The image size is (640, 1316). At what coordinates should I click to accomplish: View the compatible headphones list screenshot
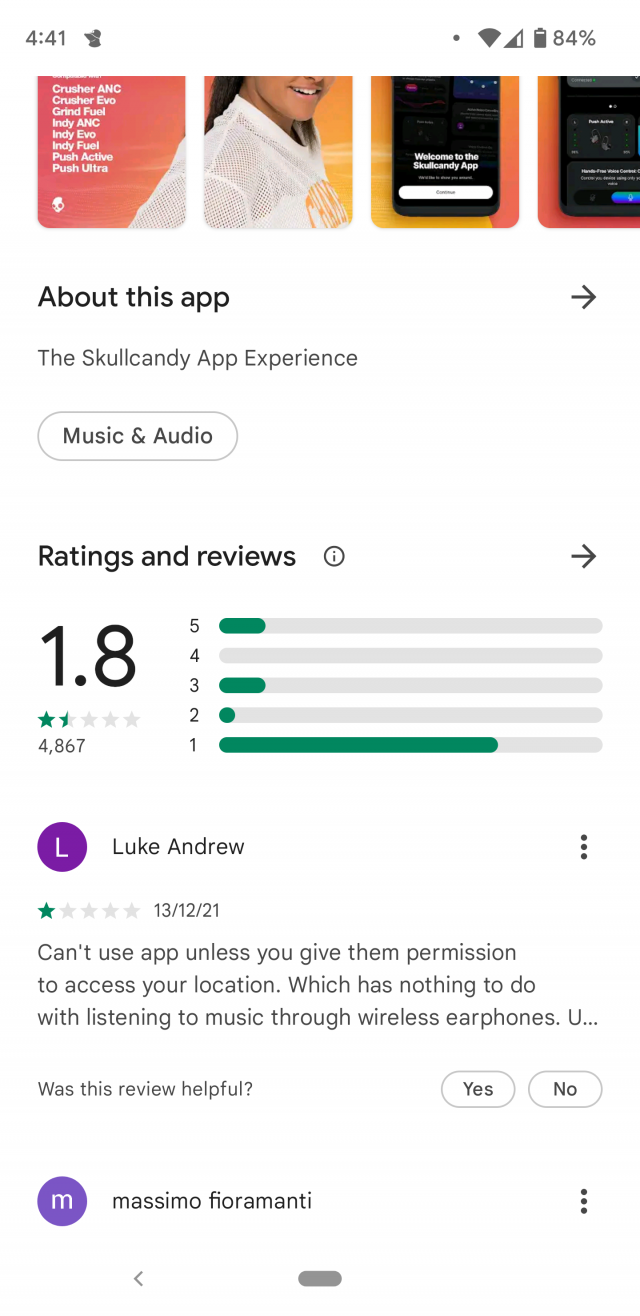pos(112,152)
